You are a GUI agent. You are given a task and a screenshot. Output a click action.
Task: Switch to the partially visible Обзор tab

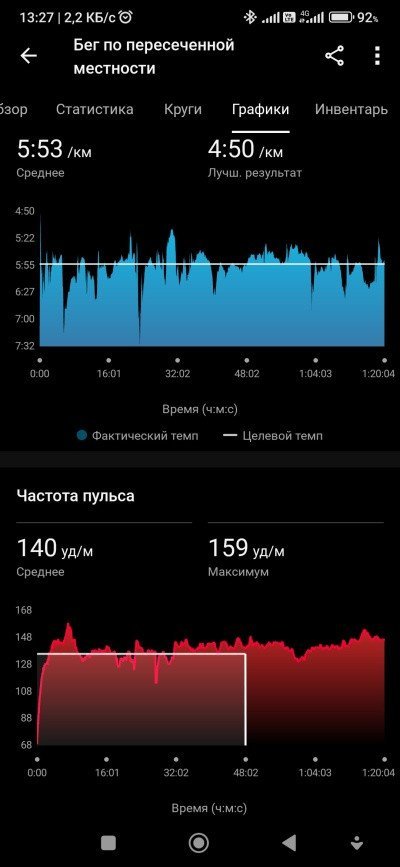coord(13,109)
